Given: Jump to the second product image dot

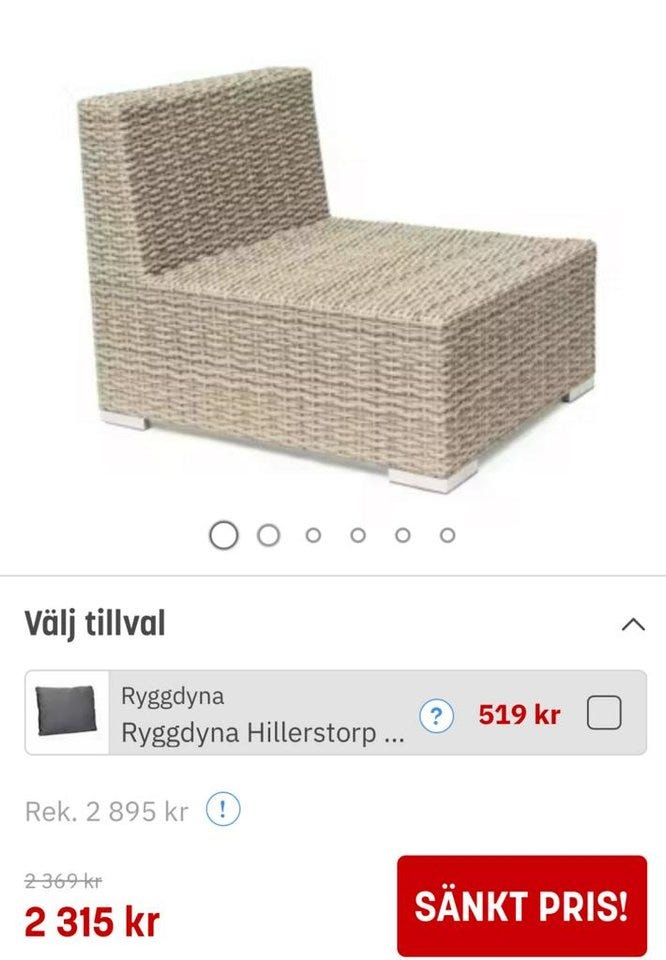Looking at the screenshot, I should pyautogui.click(x=268, y=535).
